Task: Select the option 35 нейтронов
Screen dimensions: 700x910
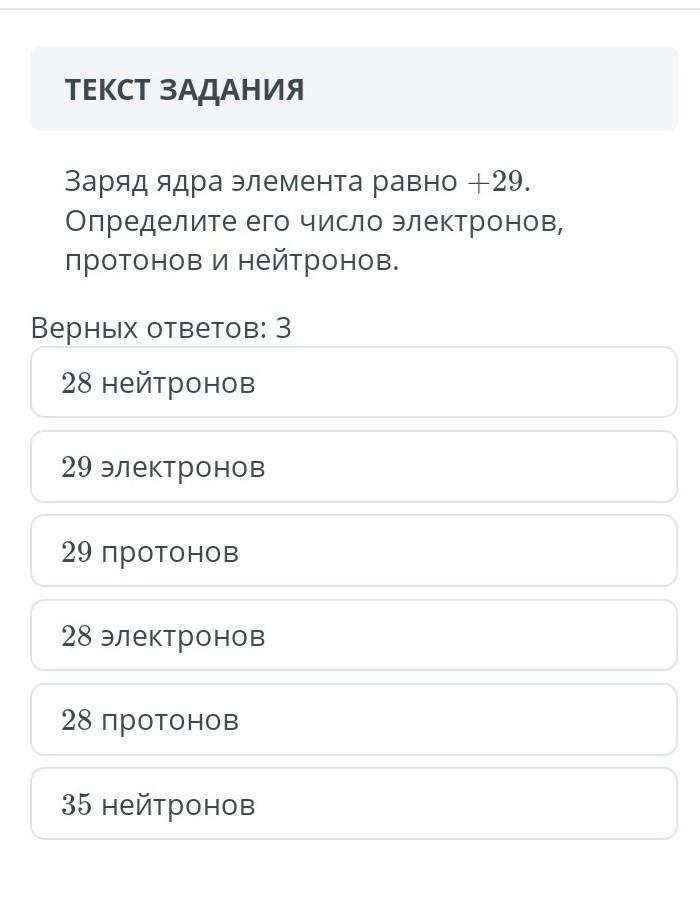Action: click(x=353, y=804)
